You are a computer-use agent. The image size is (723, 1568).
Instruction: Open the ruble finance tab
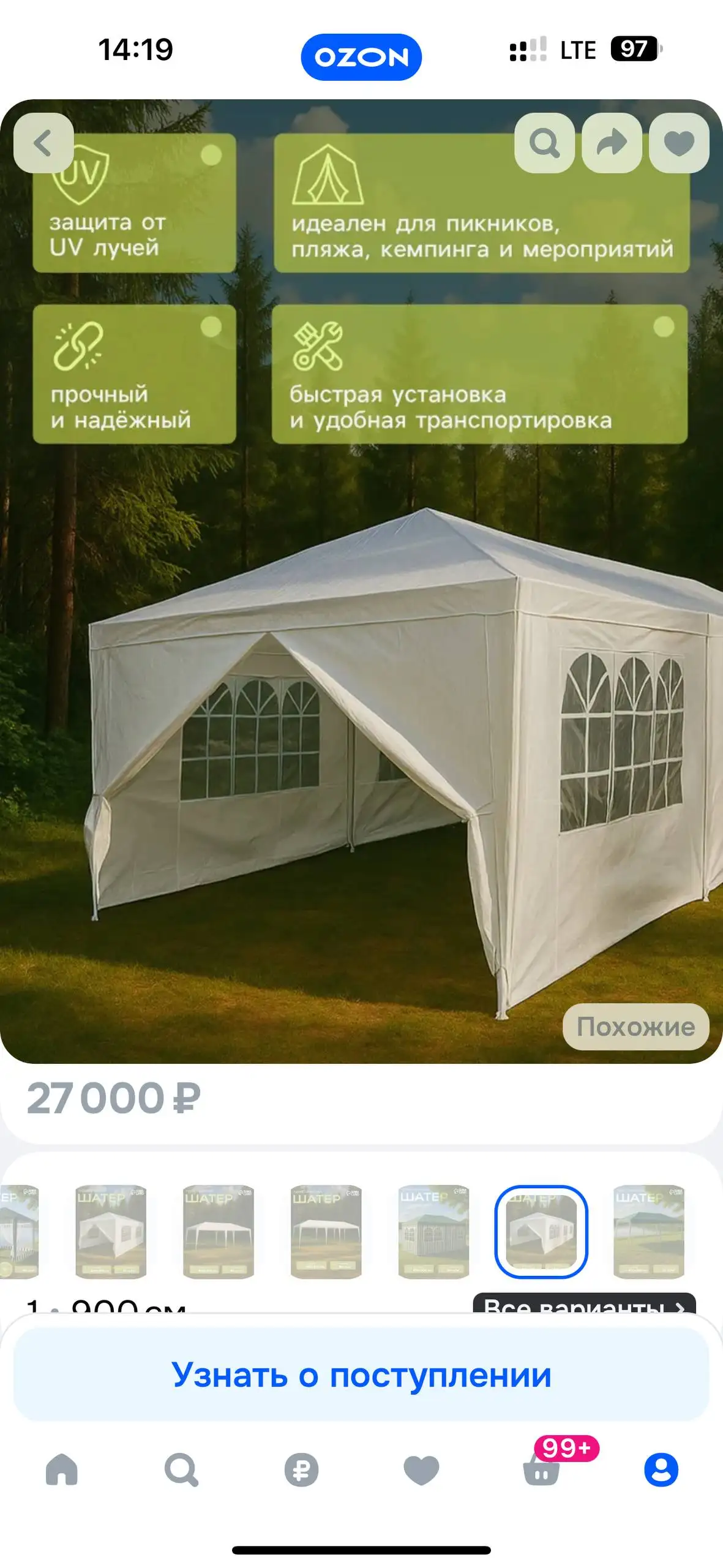click(x=301, y=1469)
